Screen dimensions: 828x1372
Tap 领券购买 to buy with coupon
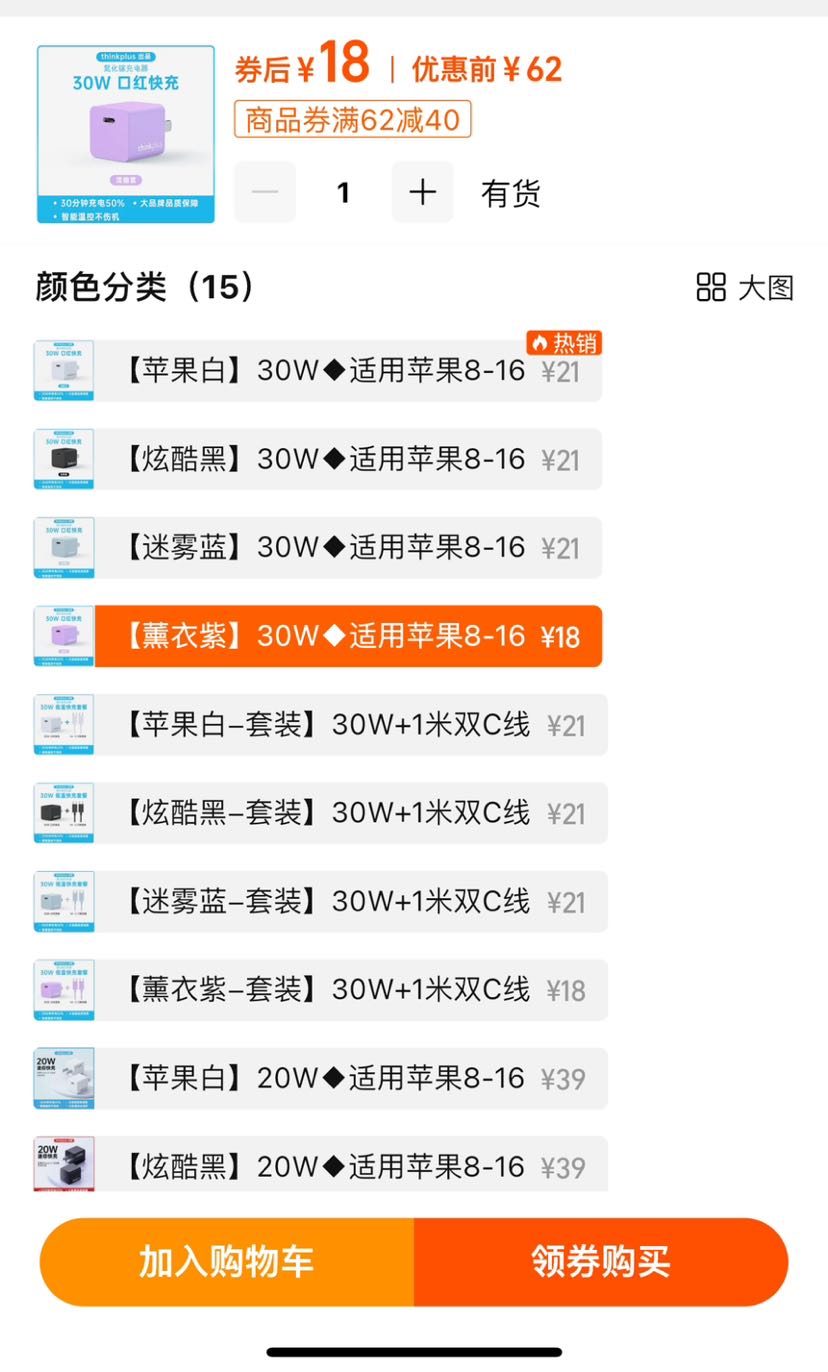601,1262
